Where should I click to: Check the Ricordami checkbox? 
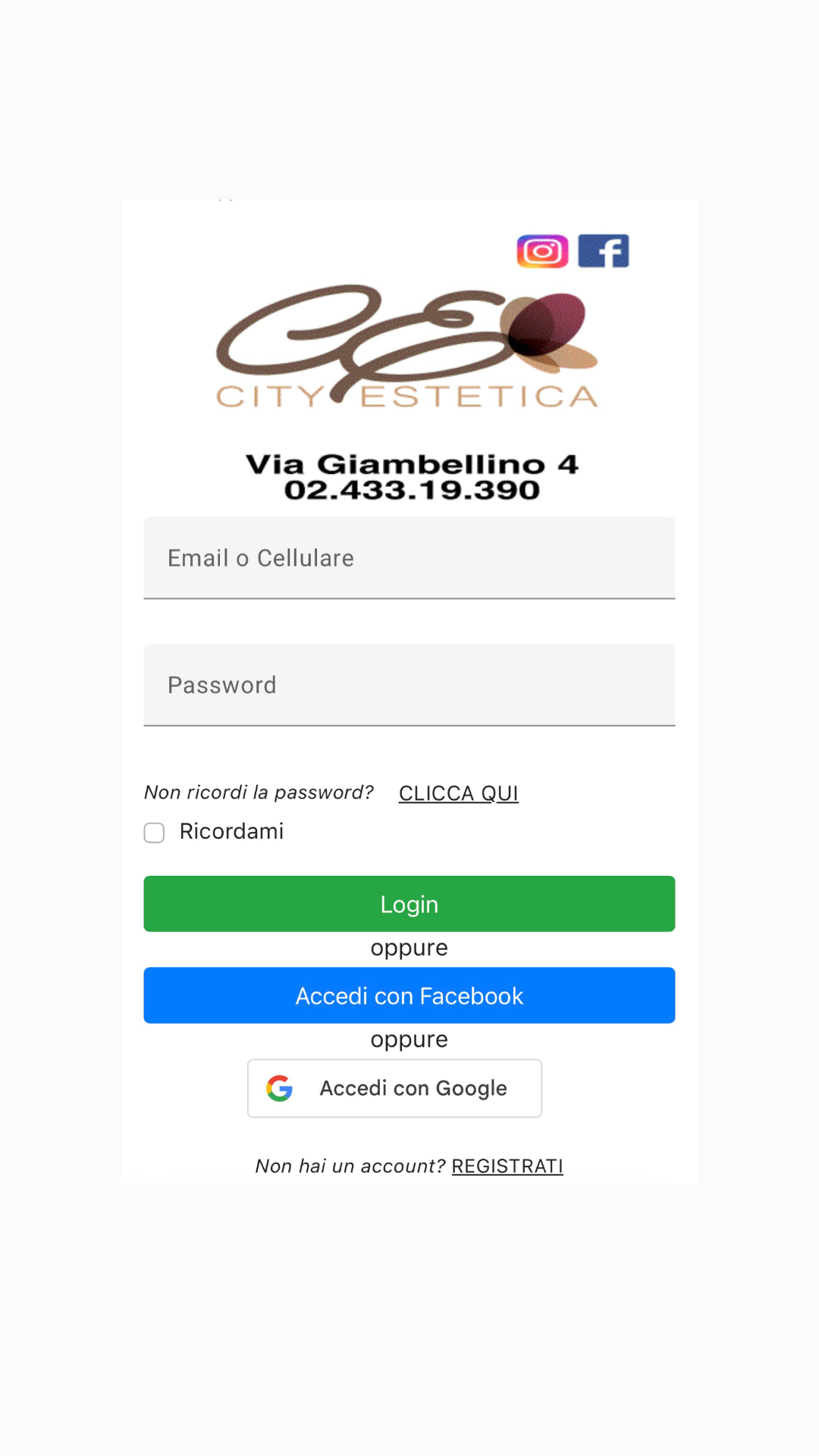tap(155, 833)
